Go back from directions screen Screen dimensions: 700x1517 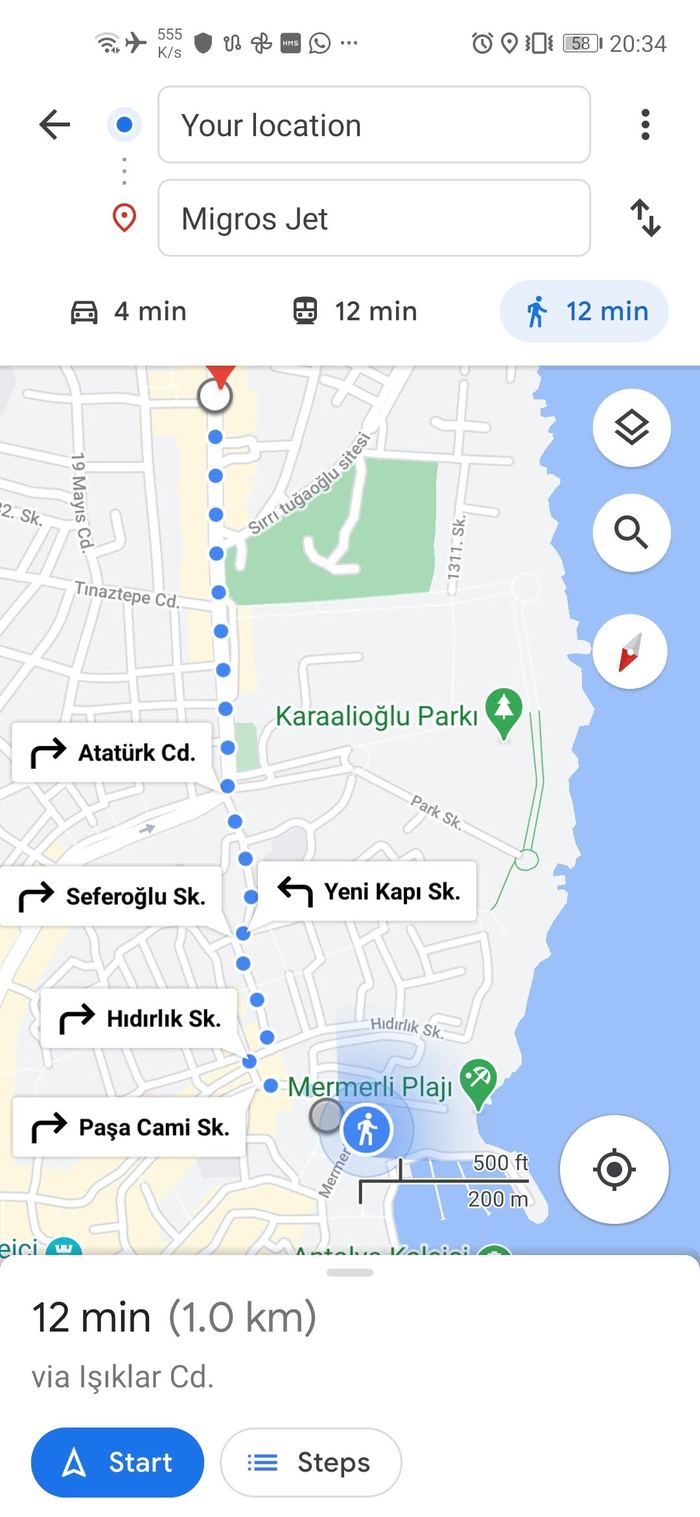point(55,125)
